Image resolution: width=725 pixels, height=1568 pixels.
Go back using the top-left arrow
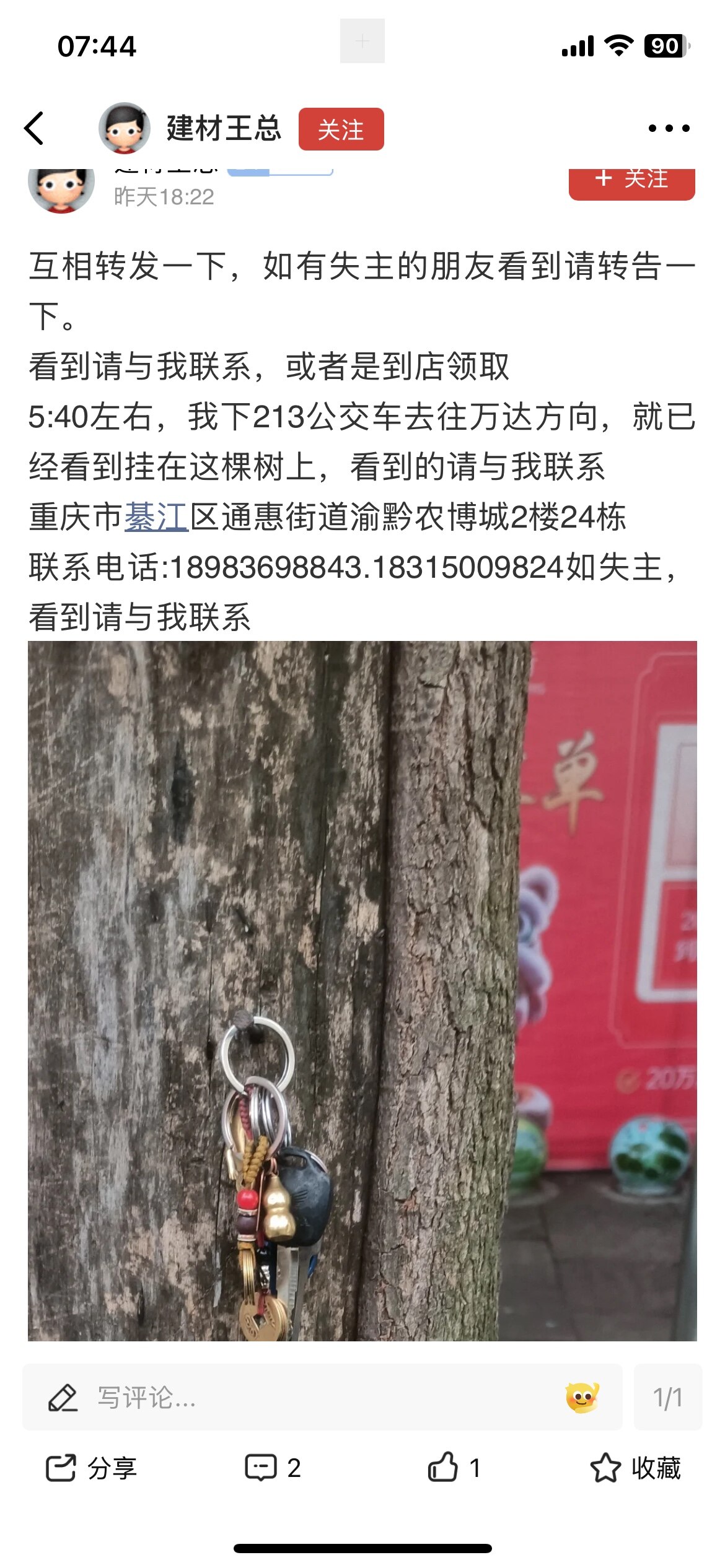(x=35, y=128)
